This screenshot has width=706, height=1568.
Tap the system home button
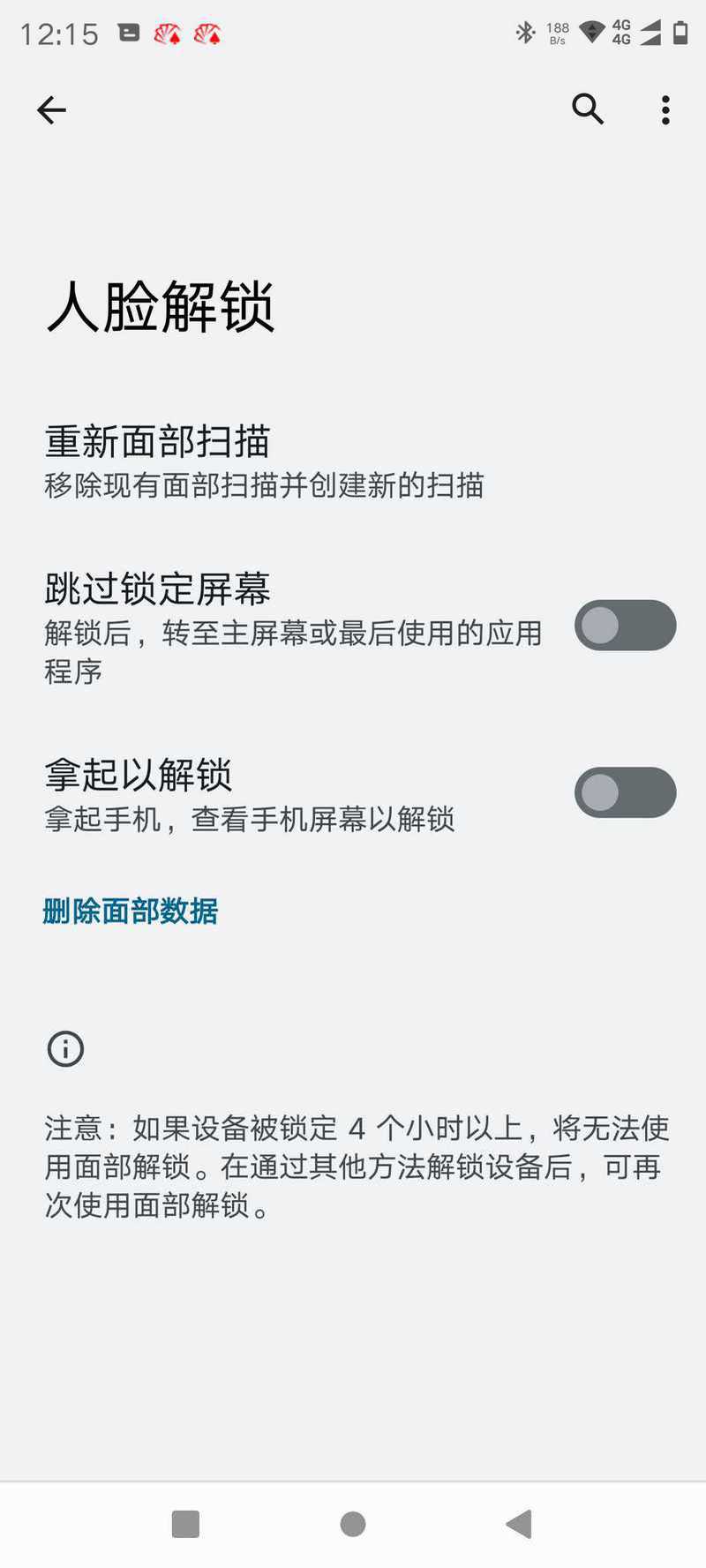click(353, 1524)
